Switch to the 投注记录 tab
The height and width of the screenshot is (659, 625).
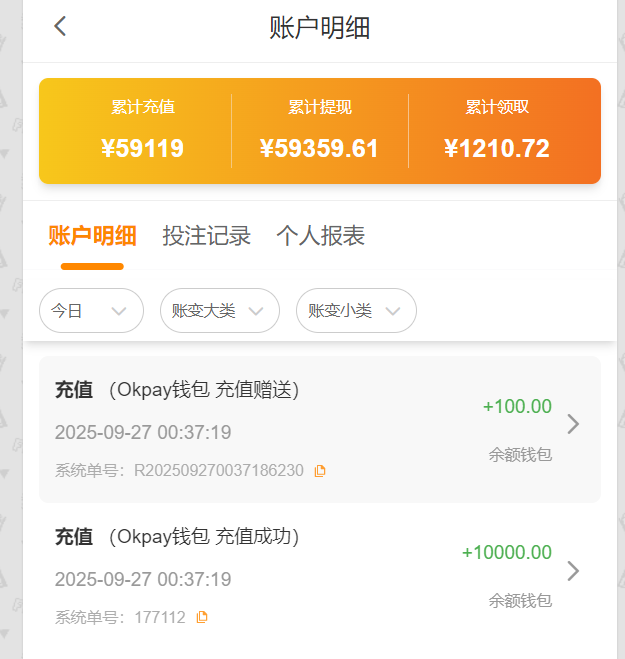pyautogui.click(x=206, y=236)
